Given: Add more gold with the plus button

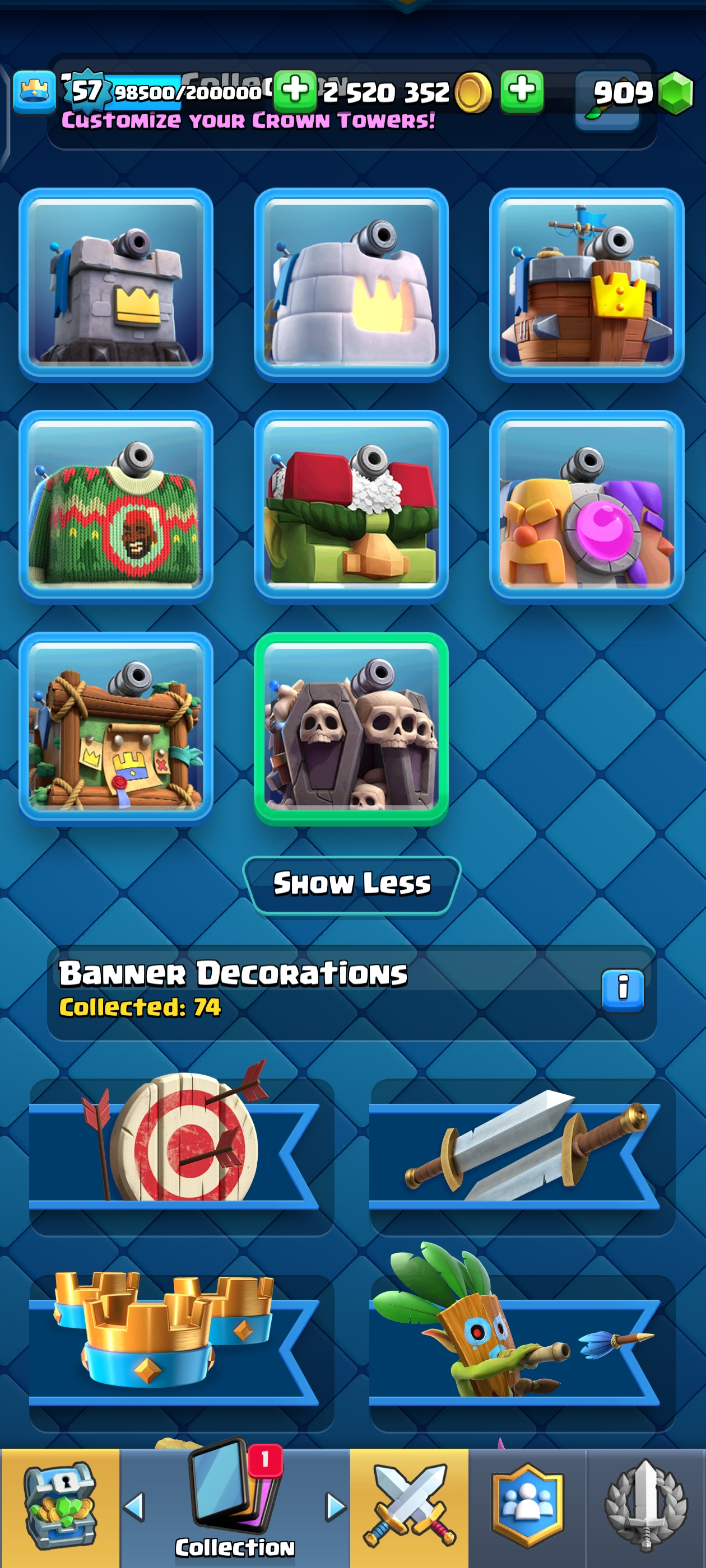Looking at the screenshot, I should click(x=522, y=91).
